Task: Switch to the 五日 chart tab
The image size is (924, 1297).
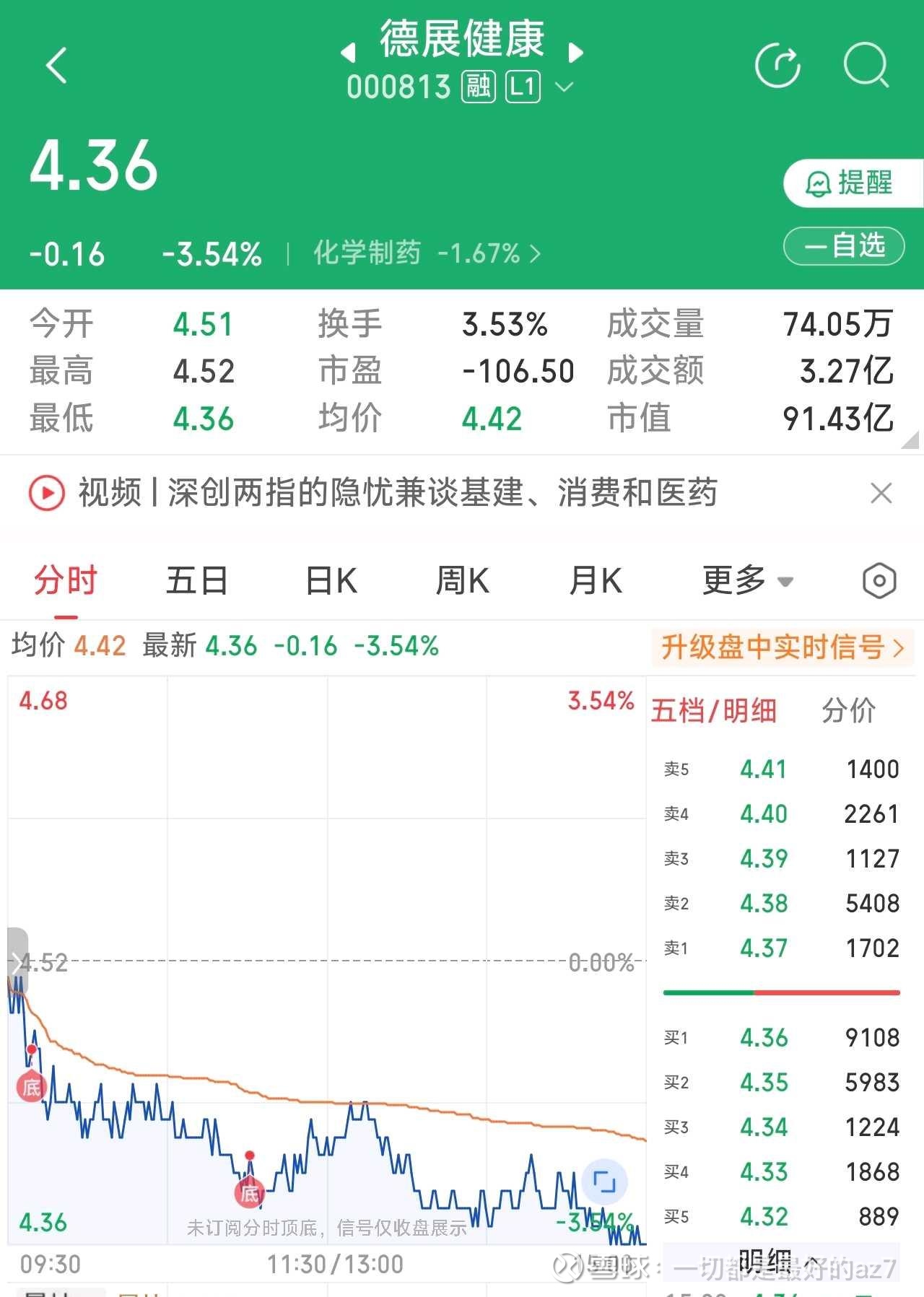Action: (x=197, y=580)
